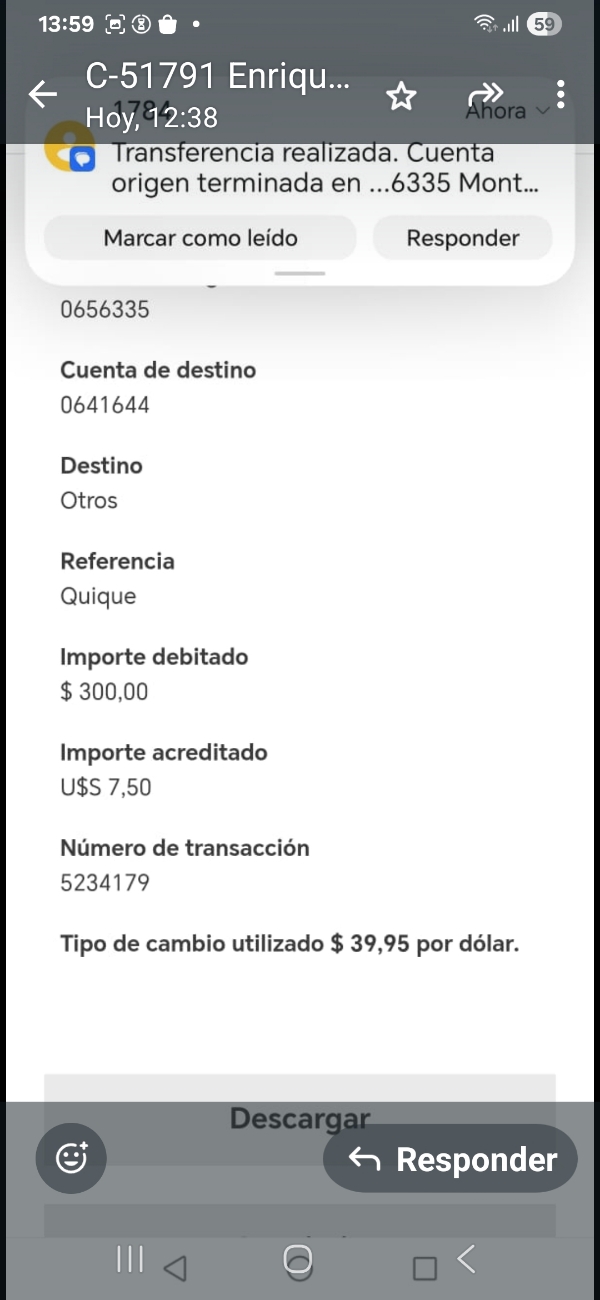
Task: Download the transfer receipt with Descargar
Action: 300,1118
